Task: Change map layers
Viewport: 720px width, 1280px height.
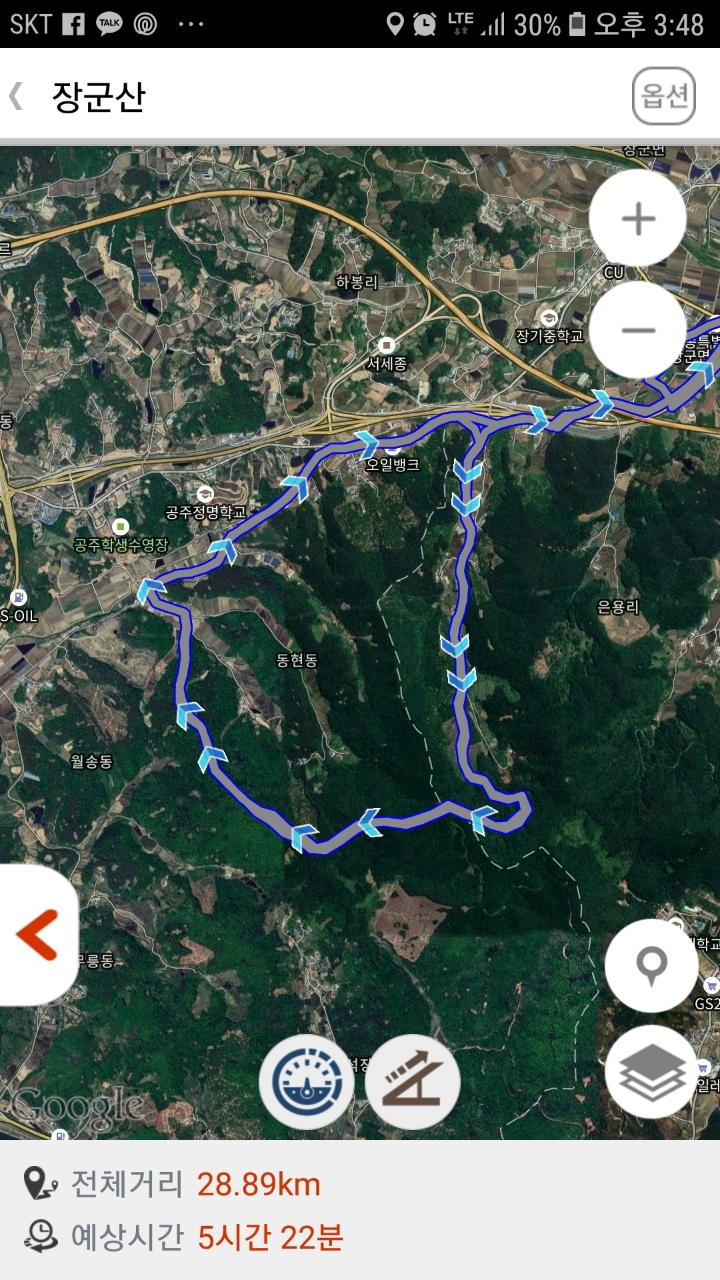Action: click(x=651, y=1072)
